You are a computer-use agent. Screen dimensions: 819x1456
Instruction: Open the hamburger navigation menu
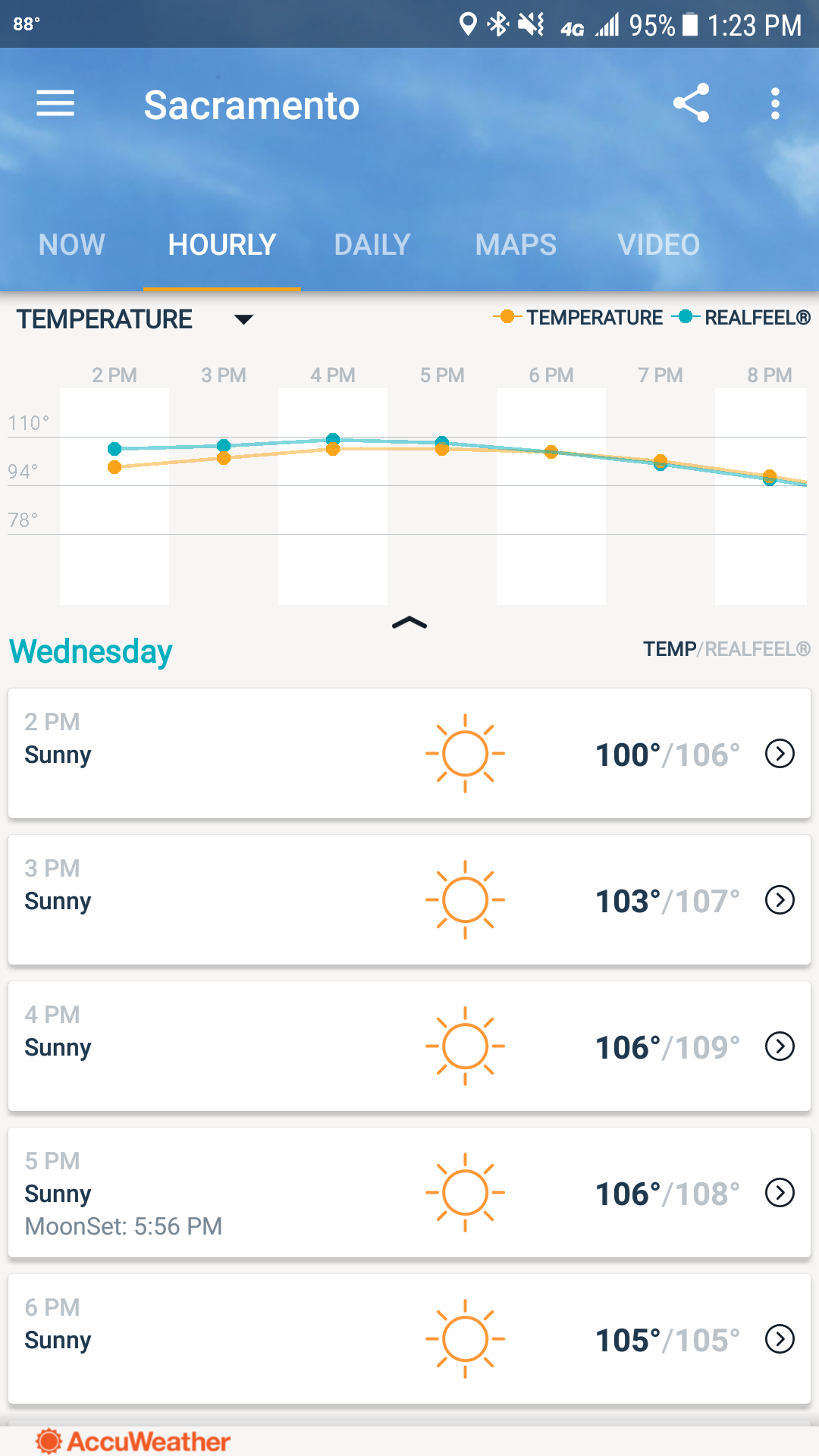point(55,103)
